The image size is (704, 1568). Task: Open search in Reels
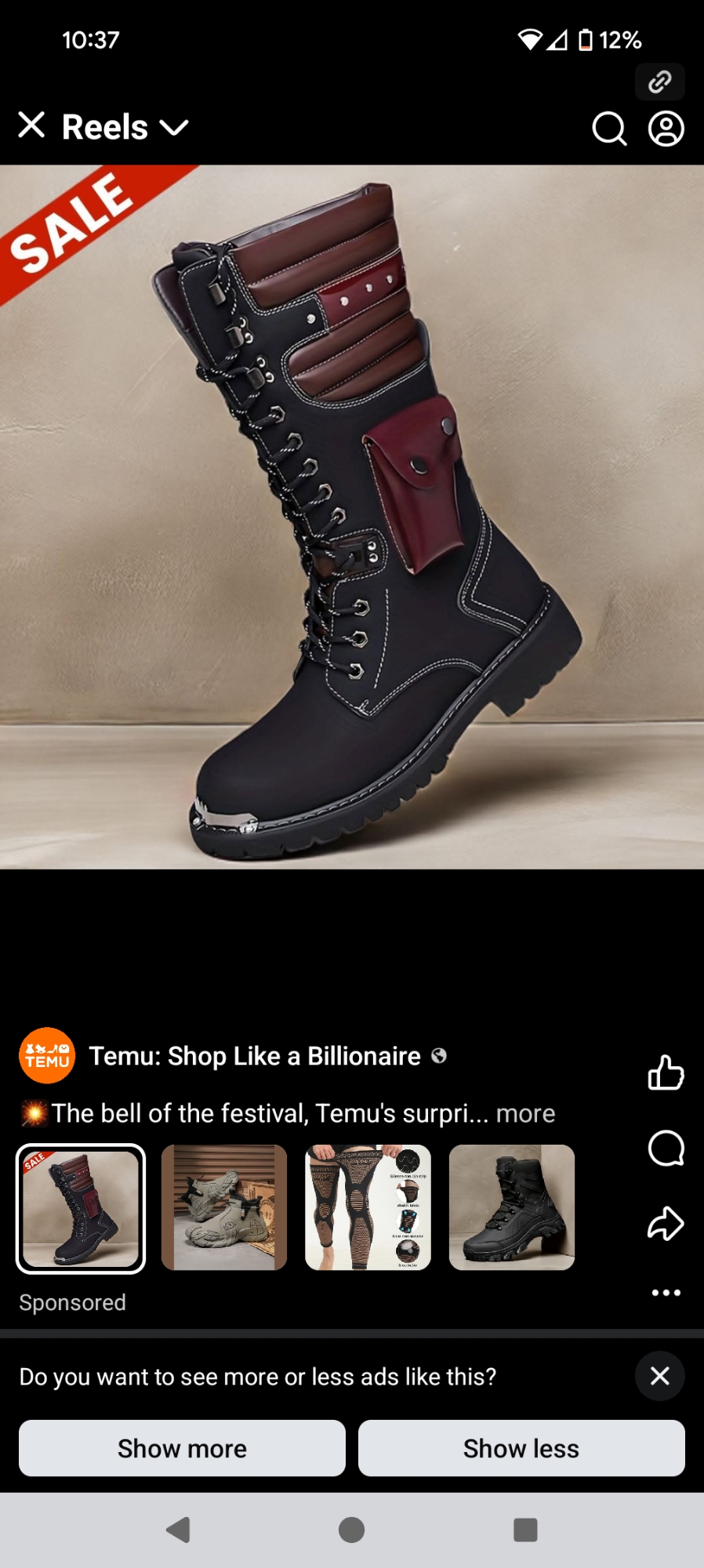point(609,129)
